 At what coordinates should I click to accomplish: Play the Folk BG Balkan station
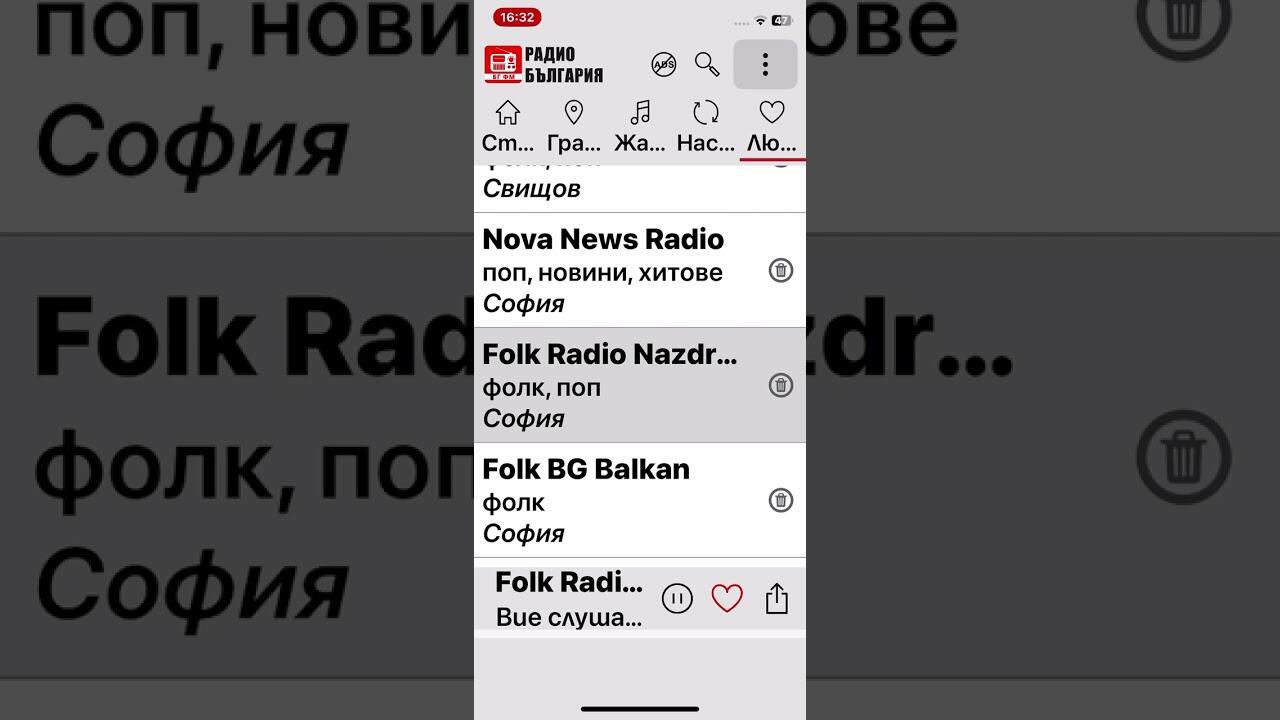(610, 500)
